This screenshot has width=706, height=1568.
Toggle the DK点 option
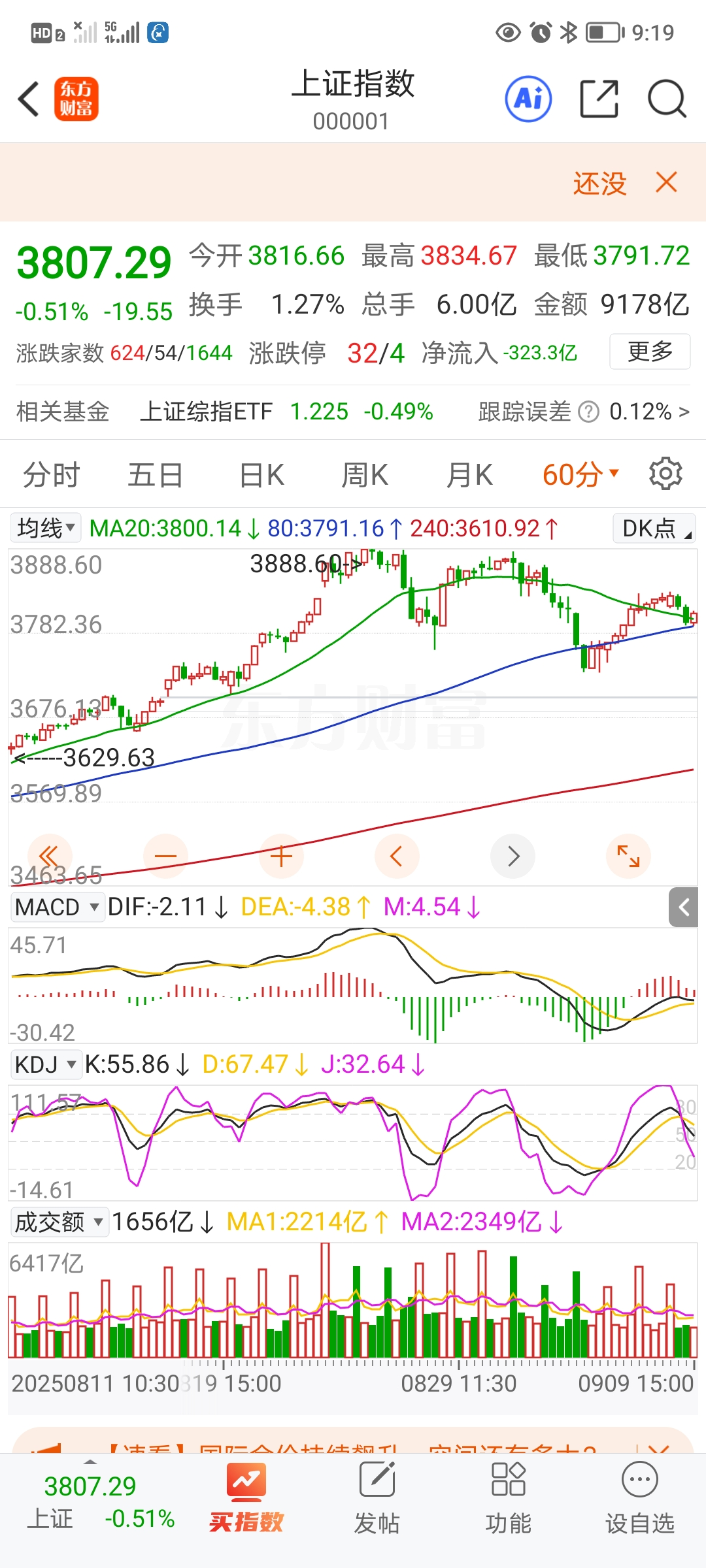click(x=653, y=529)
